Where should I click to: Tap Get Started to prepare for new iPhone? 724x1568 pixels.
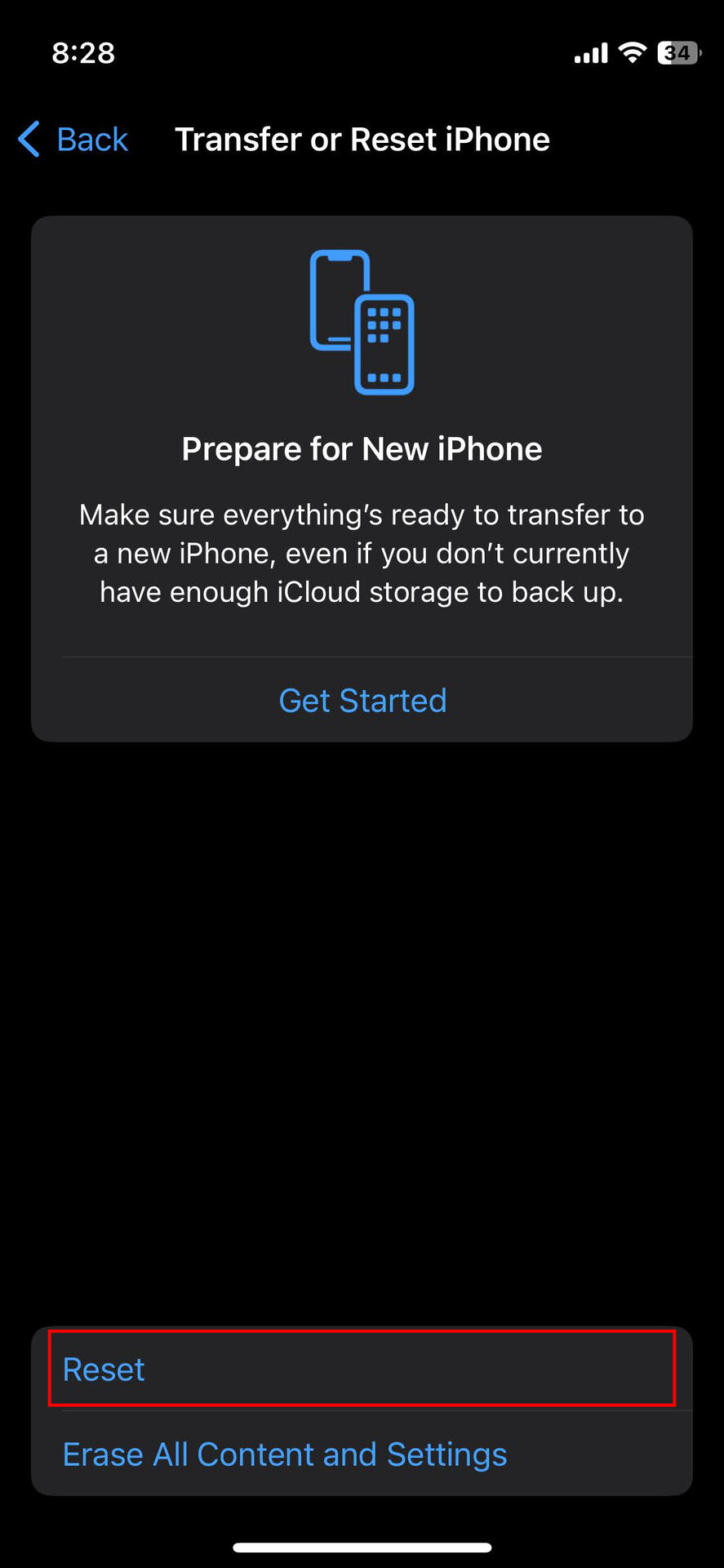coord(362,700)
